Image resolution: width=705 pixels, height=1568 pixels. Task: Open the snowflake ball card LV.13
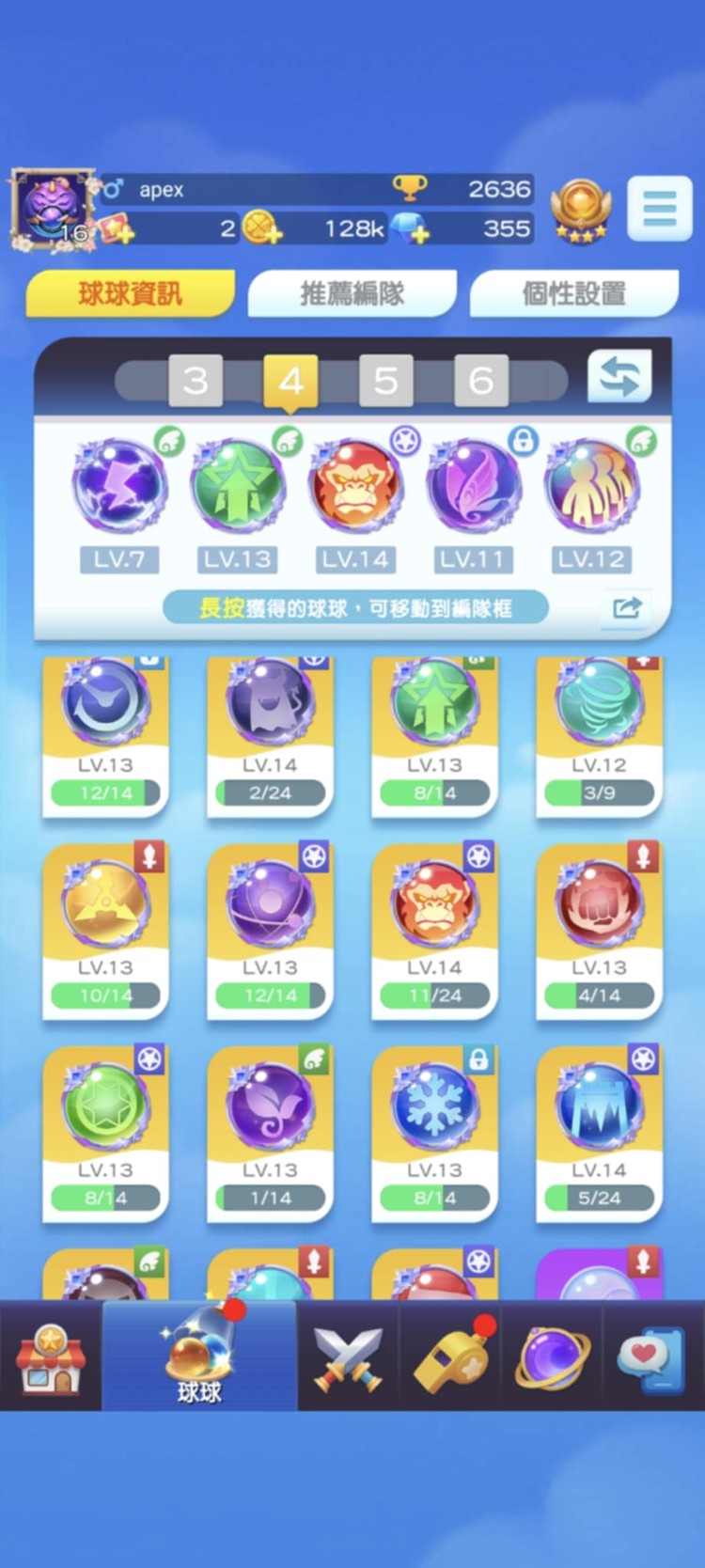(x=434, y=1133)
